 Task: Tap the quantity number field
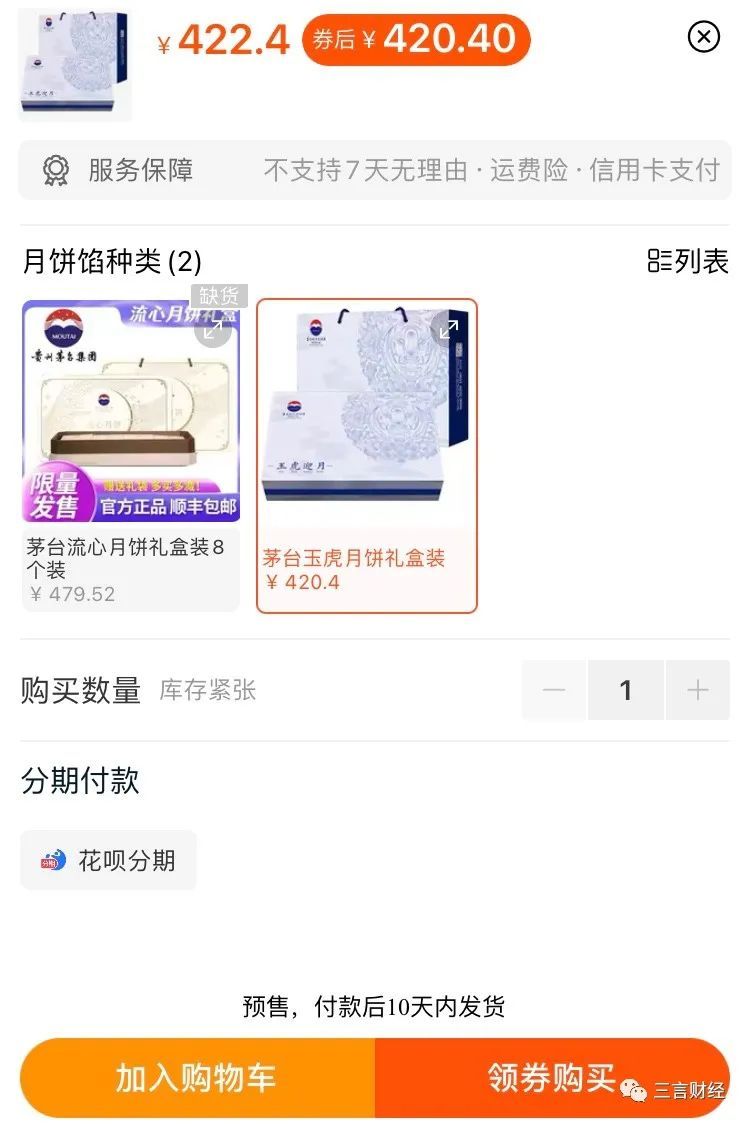(x=626, y=690)
